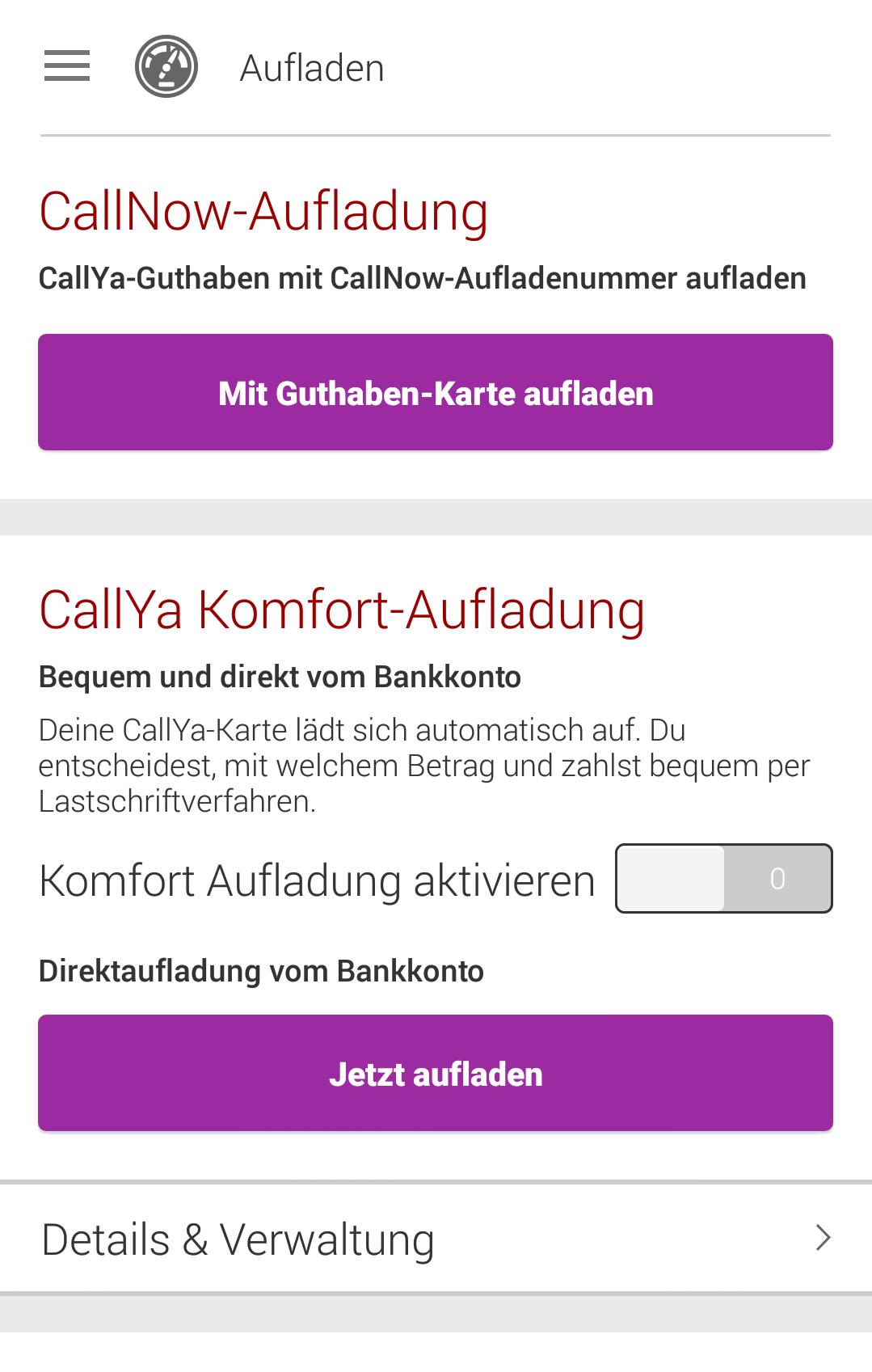Viewport: 872px width, 1372px height.
Task: Tap the Aufladen title in the header
Action: coord(311,66)
